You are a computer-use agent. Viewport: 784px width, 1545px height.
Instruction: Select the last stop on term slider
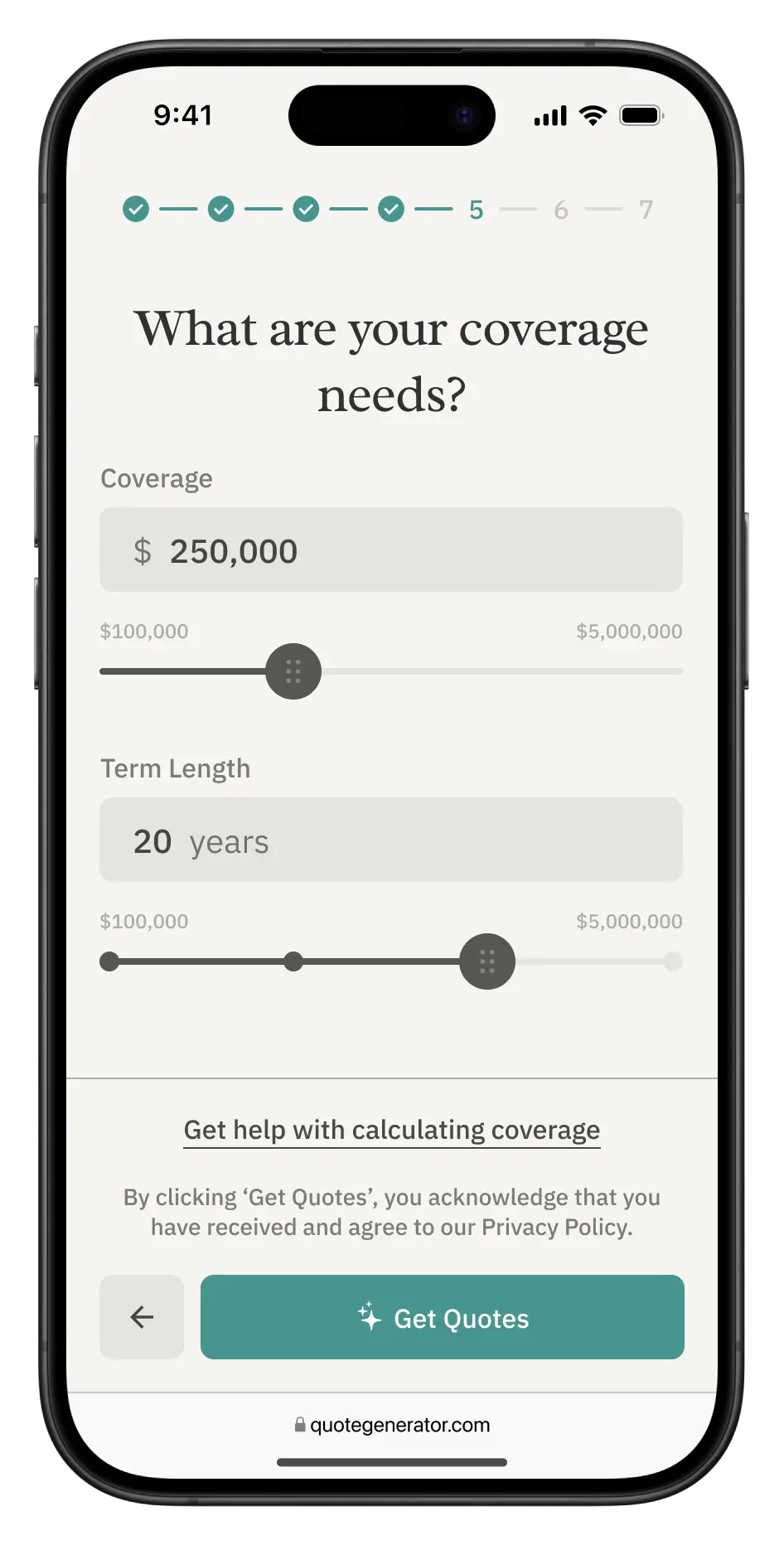coord(673,961)
